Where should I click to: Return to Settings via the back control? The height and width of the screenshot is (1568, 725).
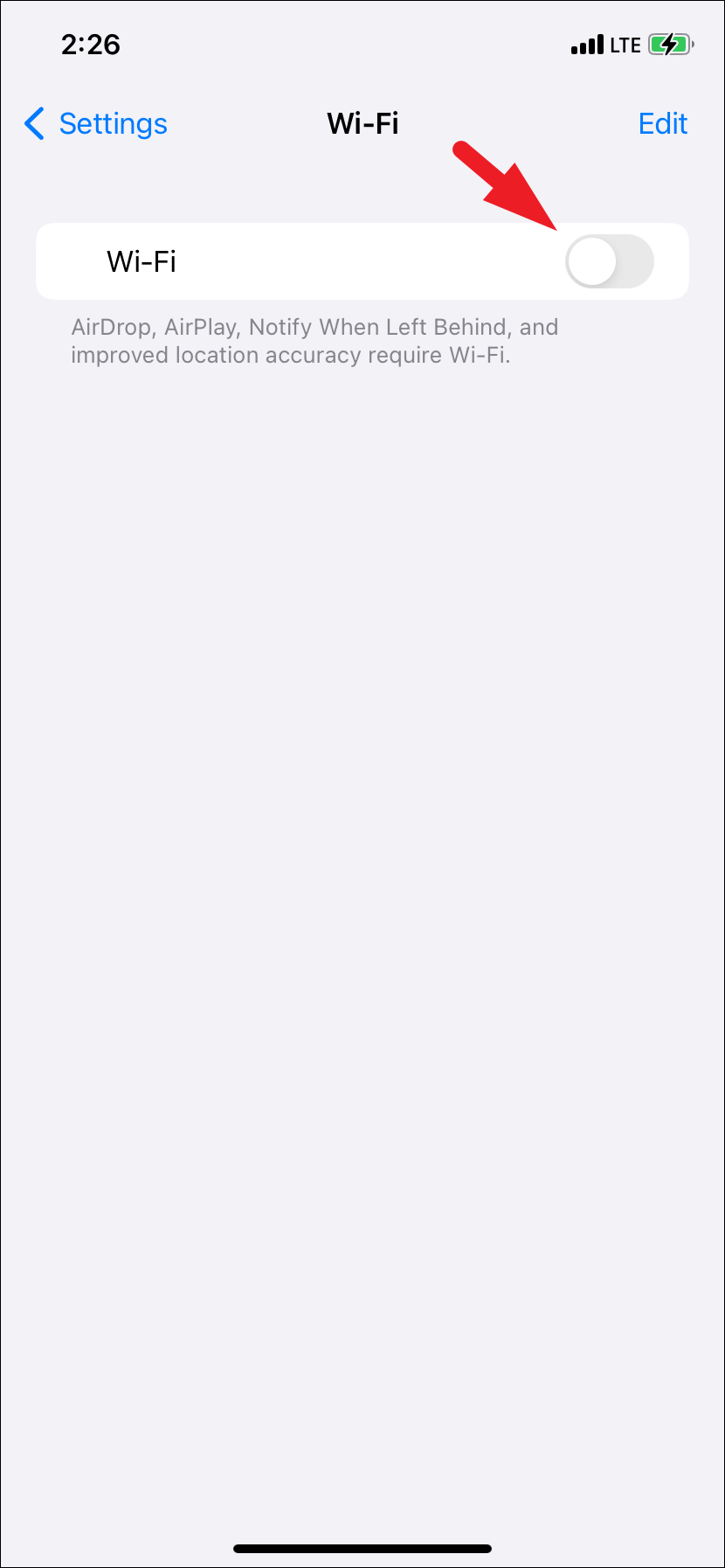click(94, 124)
